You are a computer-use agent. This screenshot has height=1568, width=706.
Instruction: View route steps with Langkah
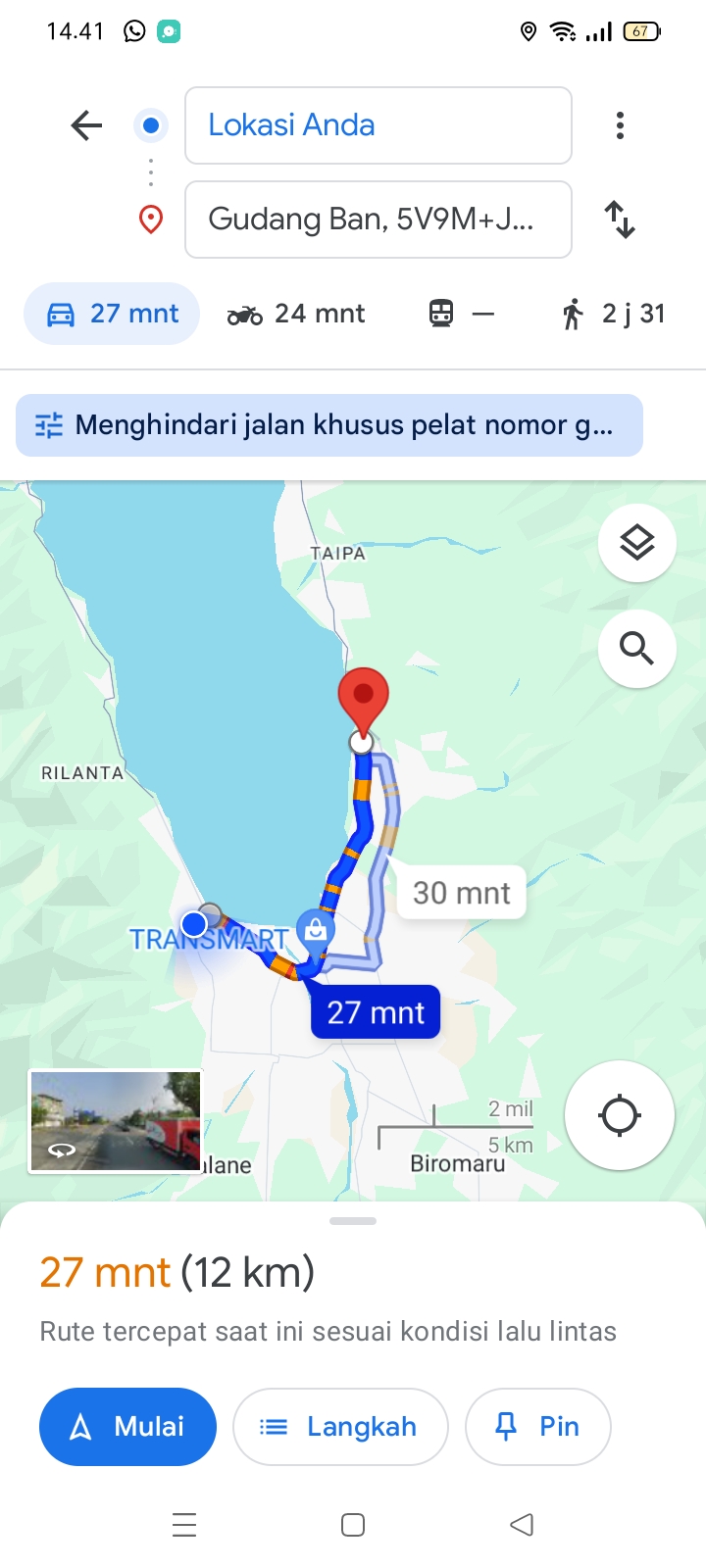coord(340,1427)
